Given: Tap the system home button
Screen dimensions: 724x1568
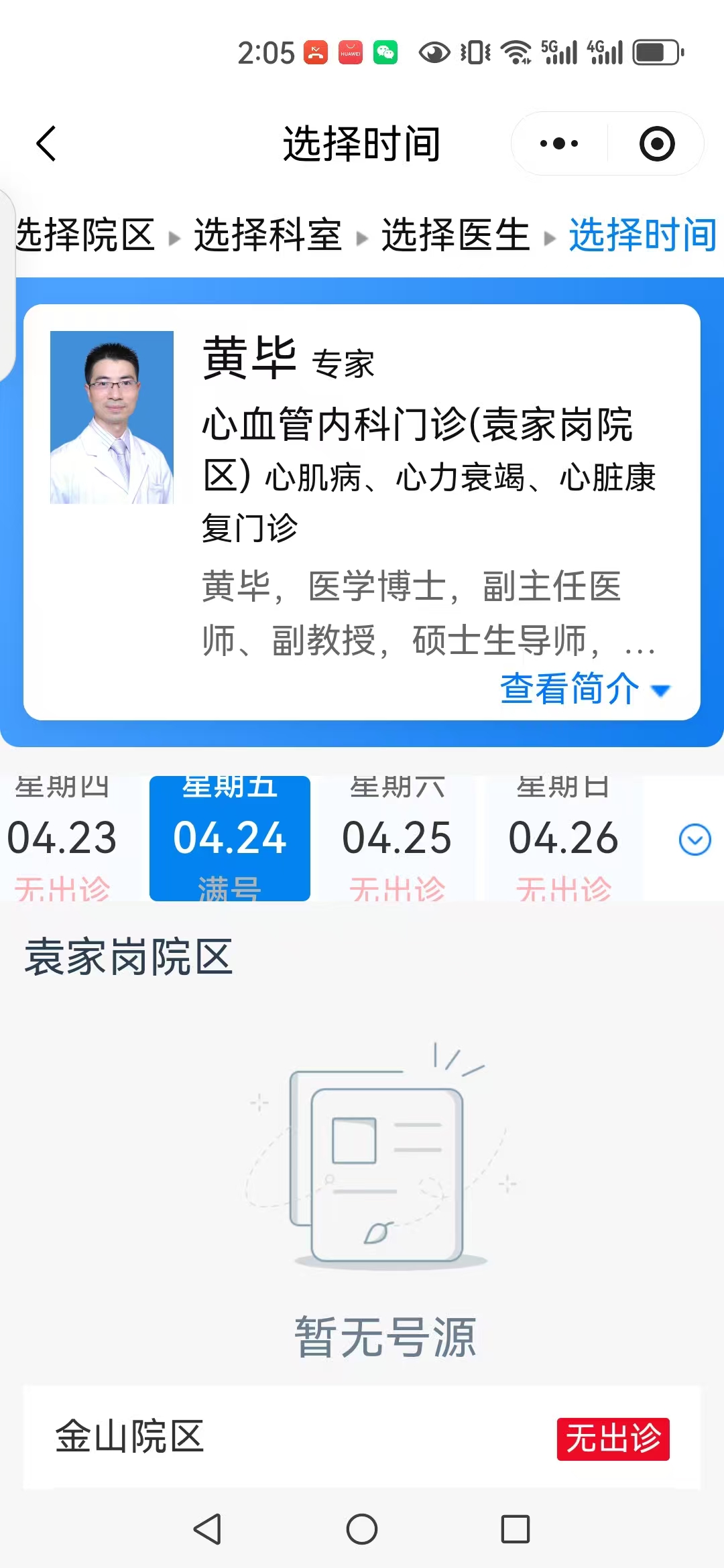Looking at the screenshot, I should coord(362,1529).
